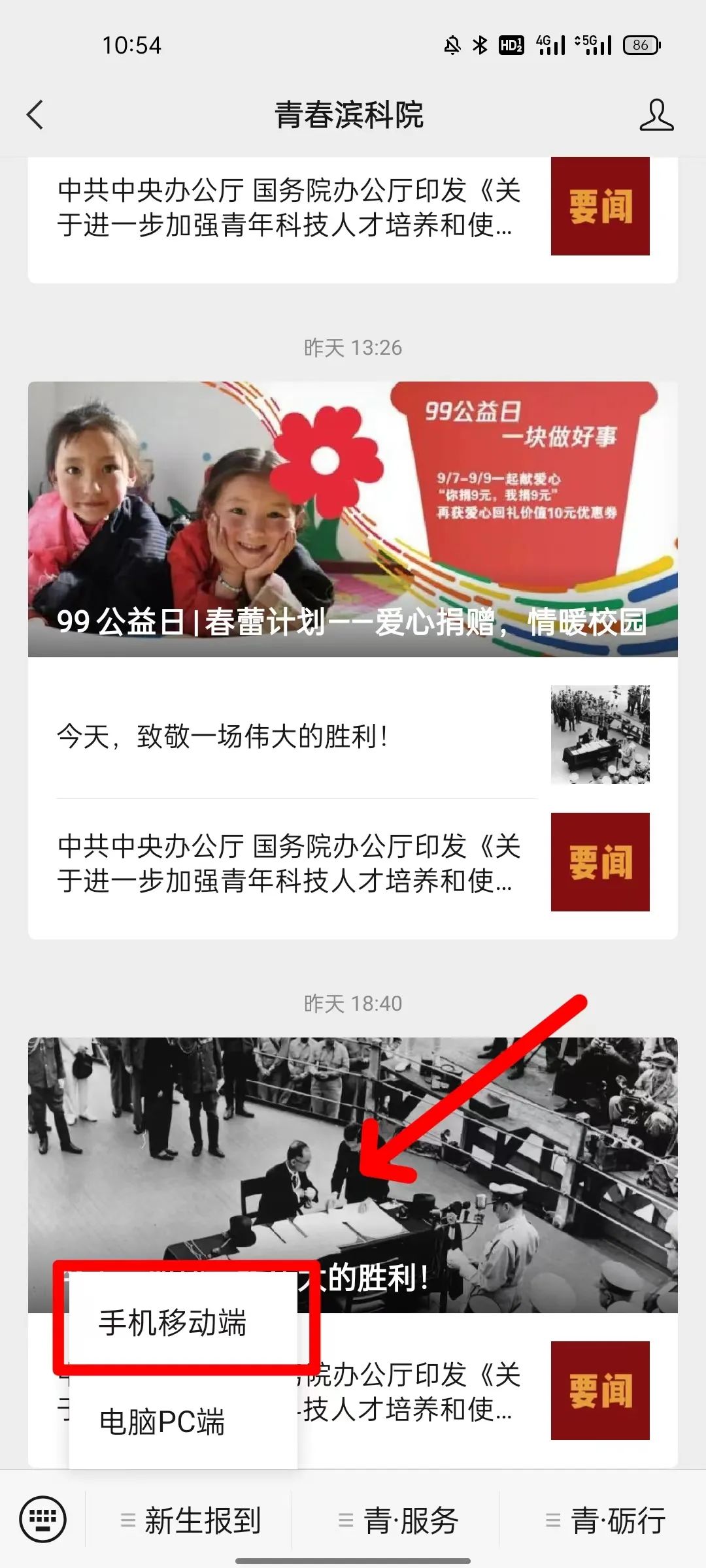This screenshot has width=706, height=1568.
Task: Open the 99公益日 春蕾计划 article banner
Action: click(352, 519)
